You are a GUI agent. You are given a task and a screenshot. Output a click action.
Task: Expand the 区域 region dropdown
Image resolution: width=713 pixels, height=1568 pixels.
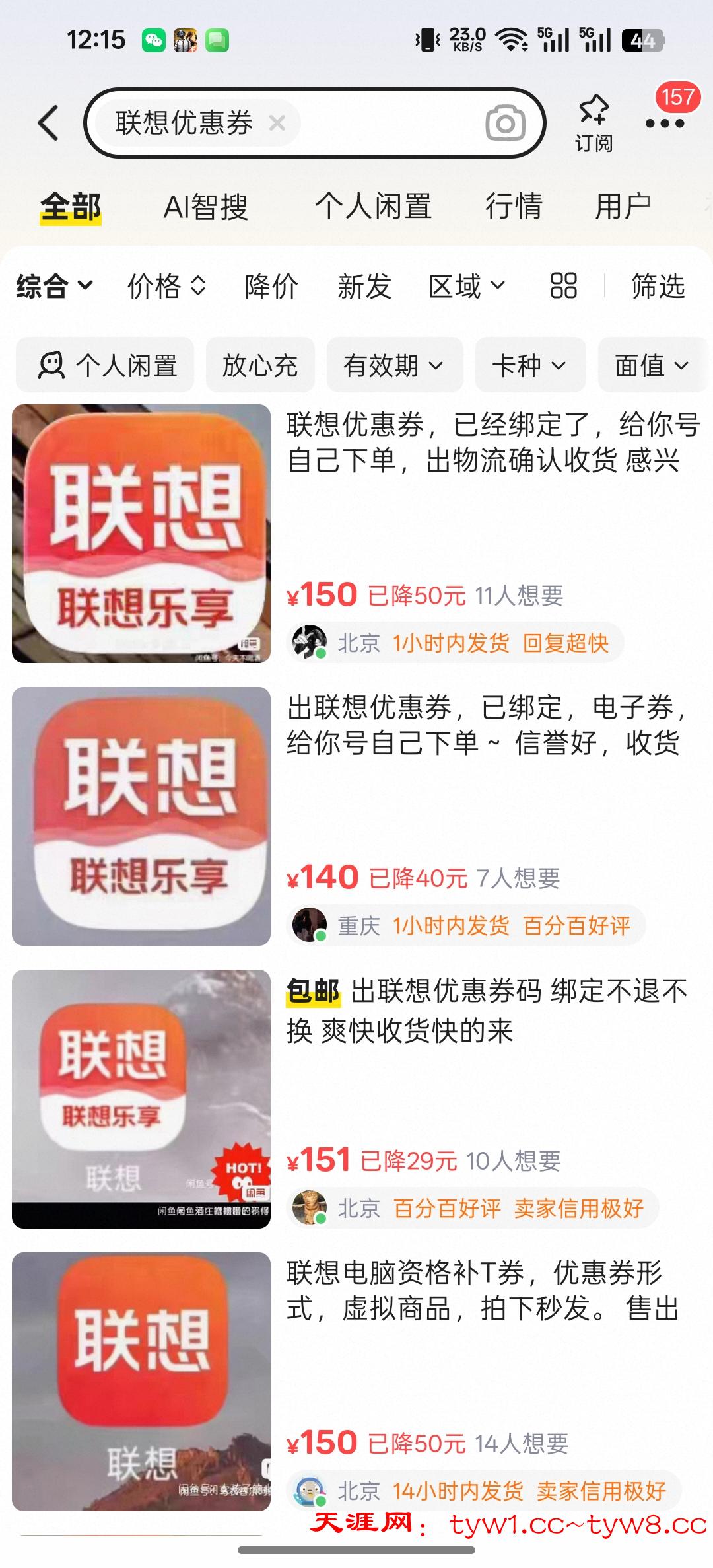[x=467, y=287]
